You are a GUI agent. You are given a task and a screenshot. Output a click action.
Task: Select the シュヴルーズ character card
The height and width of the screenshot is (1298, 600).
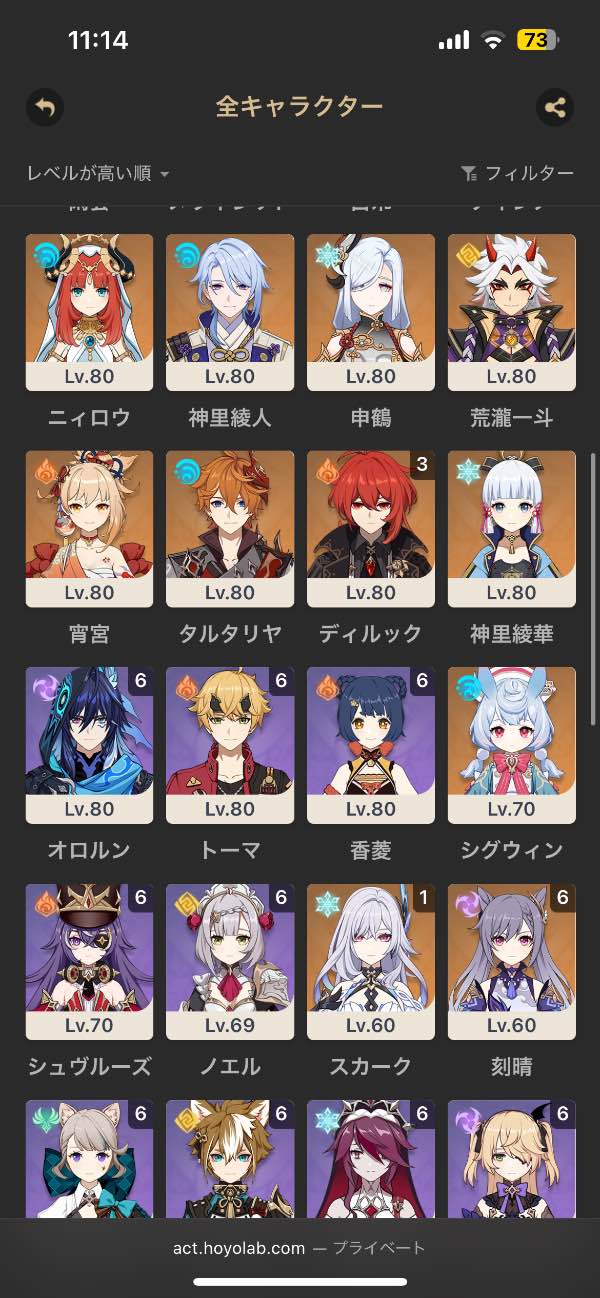(89, 962)
